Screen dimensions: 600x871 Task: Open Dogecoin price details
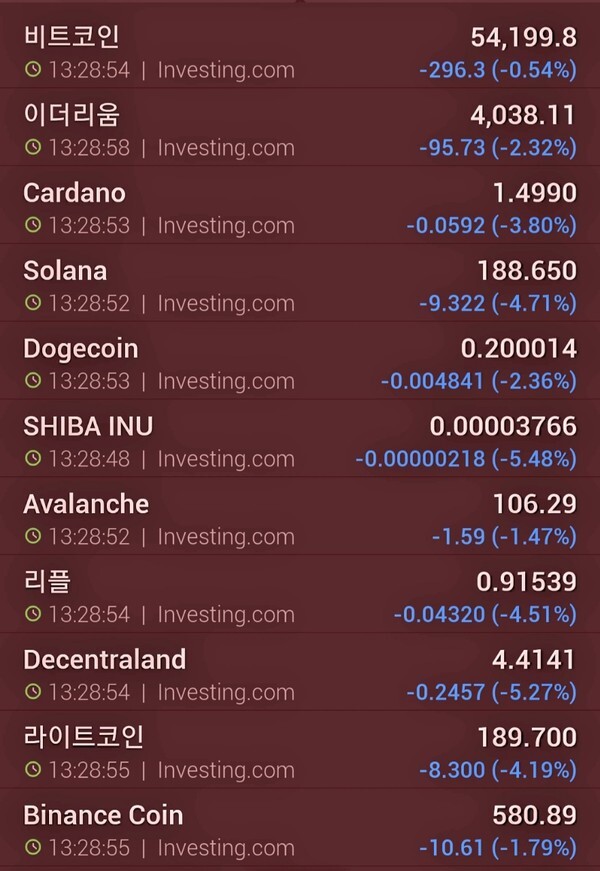coord(300,364)
